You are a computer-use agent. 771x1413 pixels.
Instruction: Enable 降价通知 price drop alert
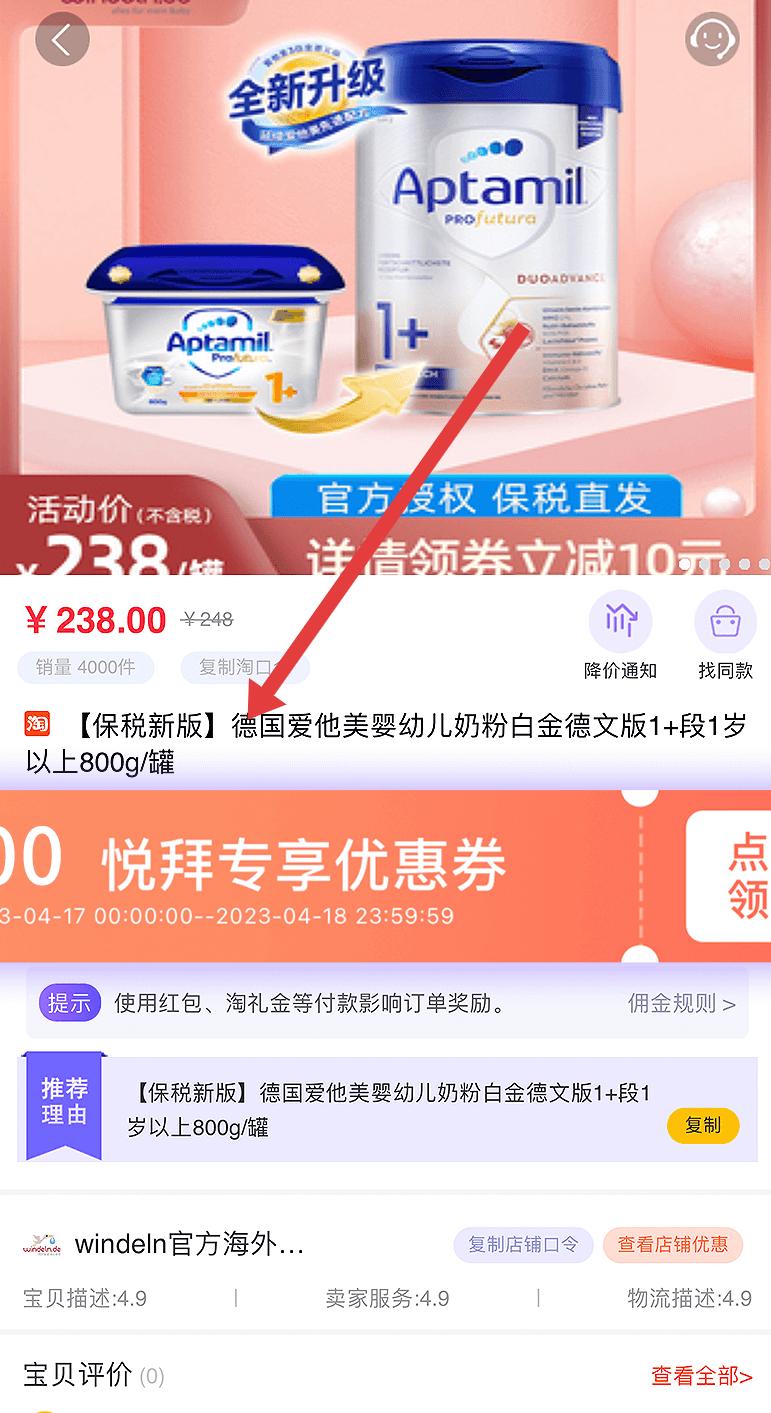[620, 636]
